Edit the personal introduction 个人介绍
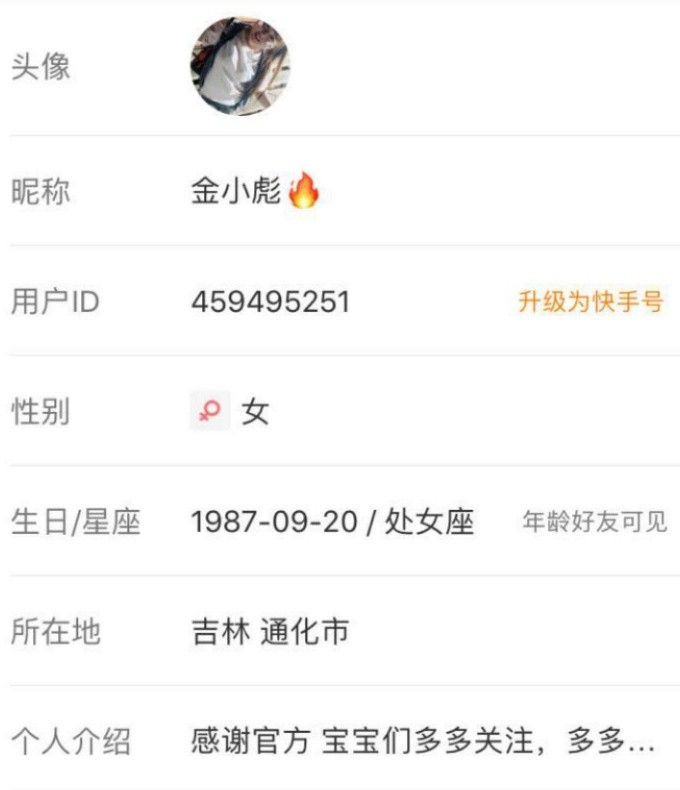Image resolution: width=680 pixels, height=790 pixels. [421, 742]
